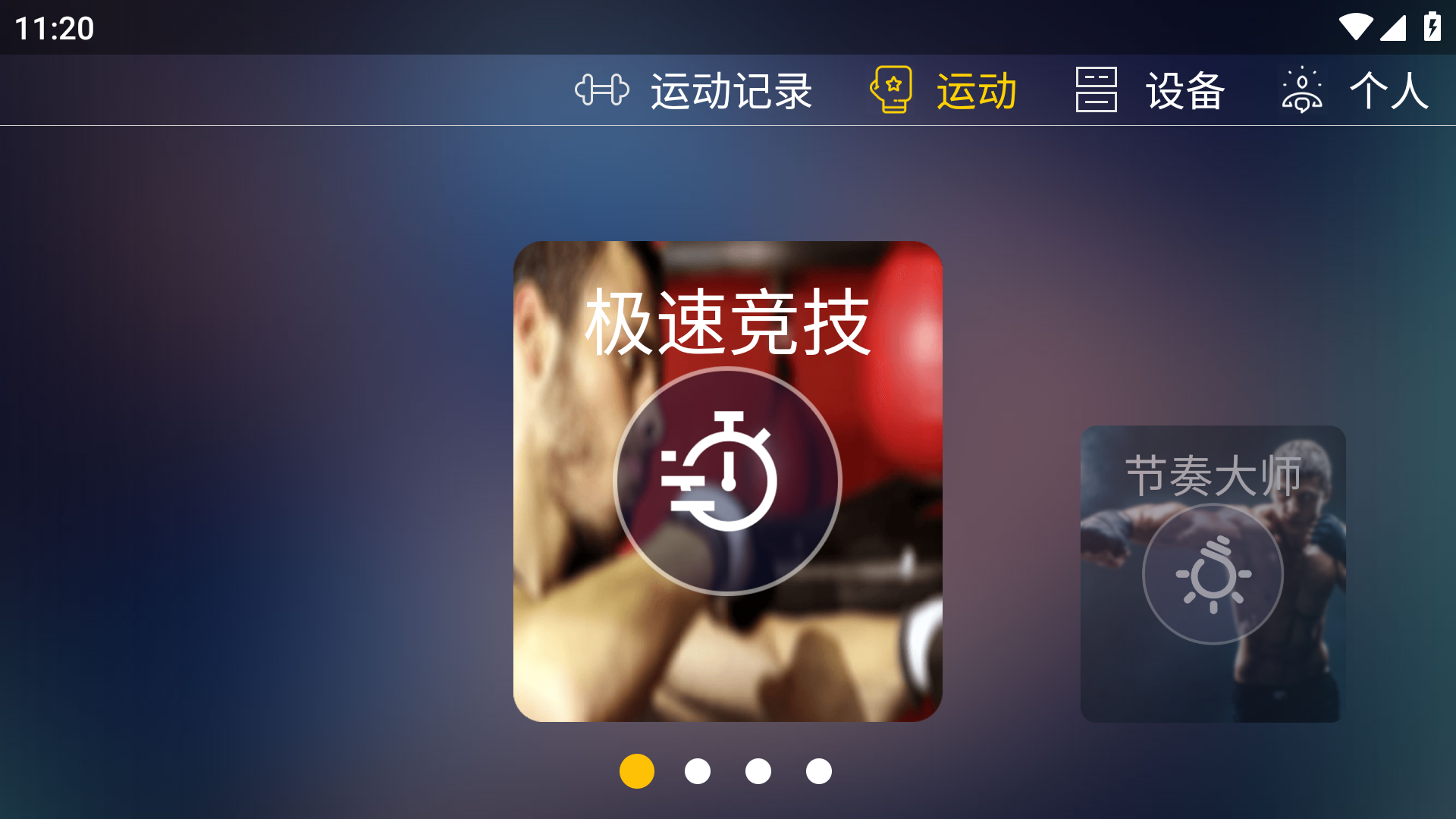Open the 极速竞技 speed mode card

[x=727, y=481]
